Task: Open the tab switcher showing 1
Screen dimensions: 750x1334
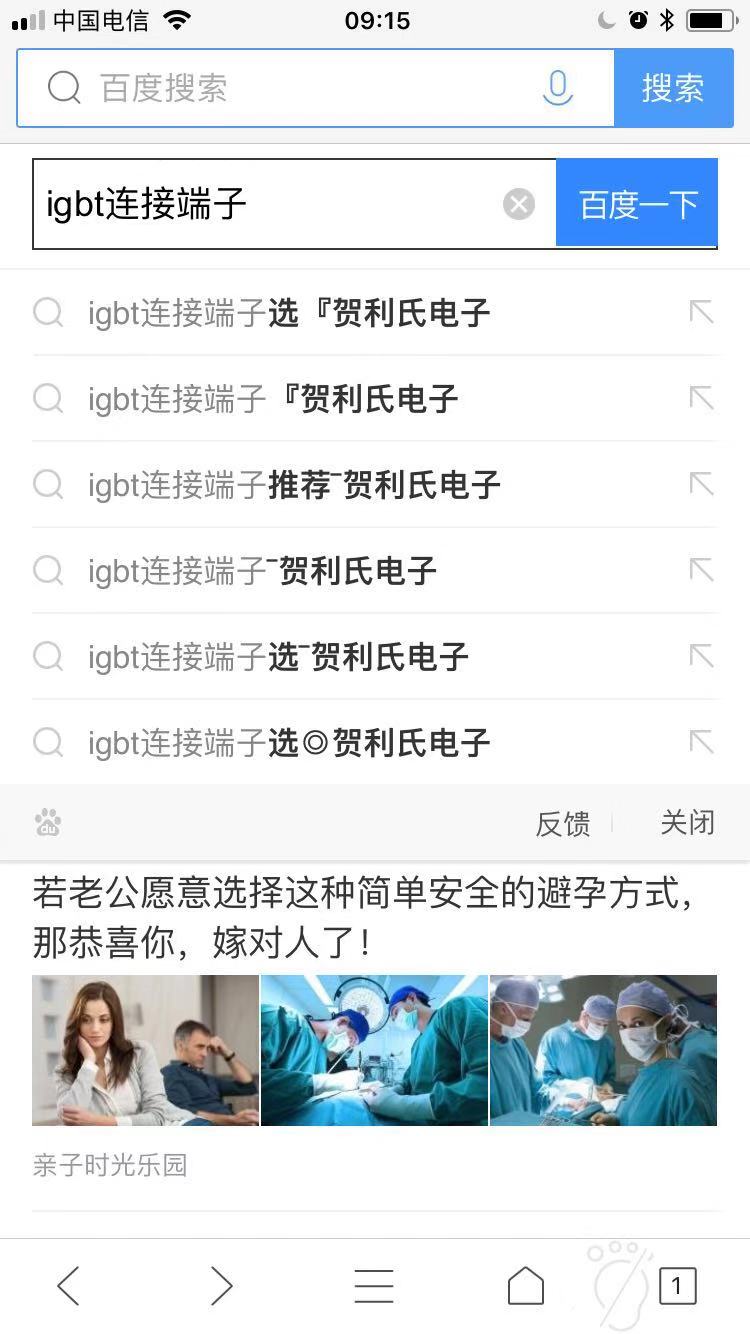Action: pyautogui.click(x=677, y=1286)
